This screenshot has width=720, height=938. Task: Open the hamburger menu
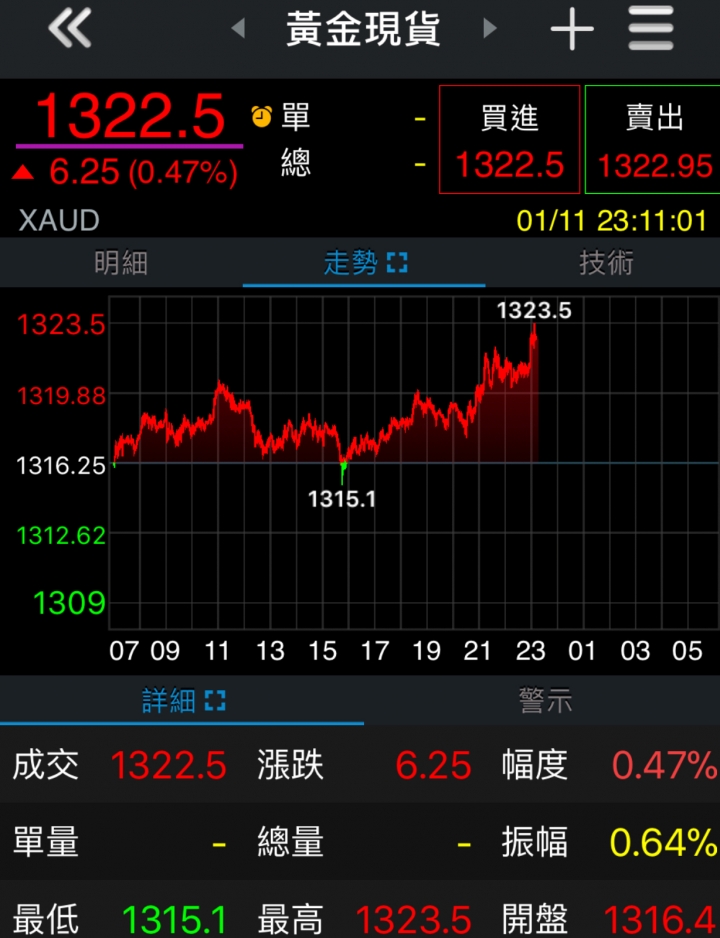pyautogui.click(x=651, y=28)
